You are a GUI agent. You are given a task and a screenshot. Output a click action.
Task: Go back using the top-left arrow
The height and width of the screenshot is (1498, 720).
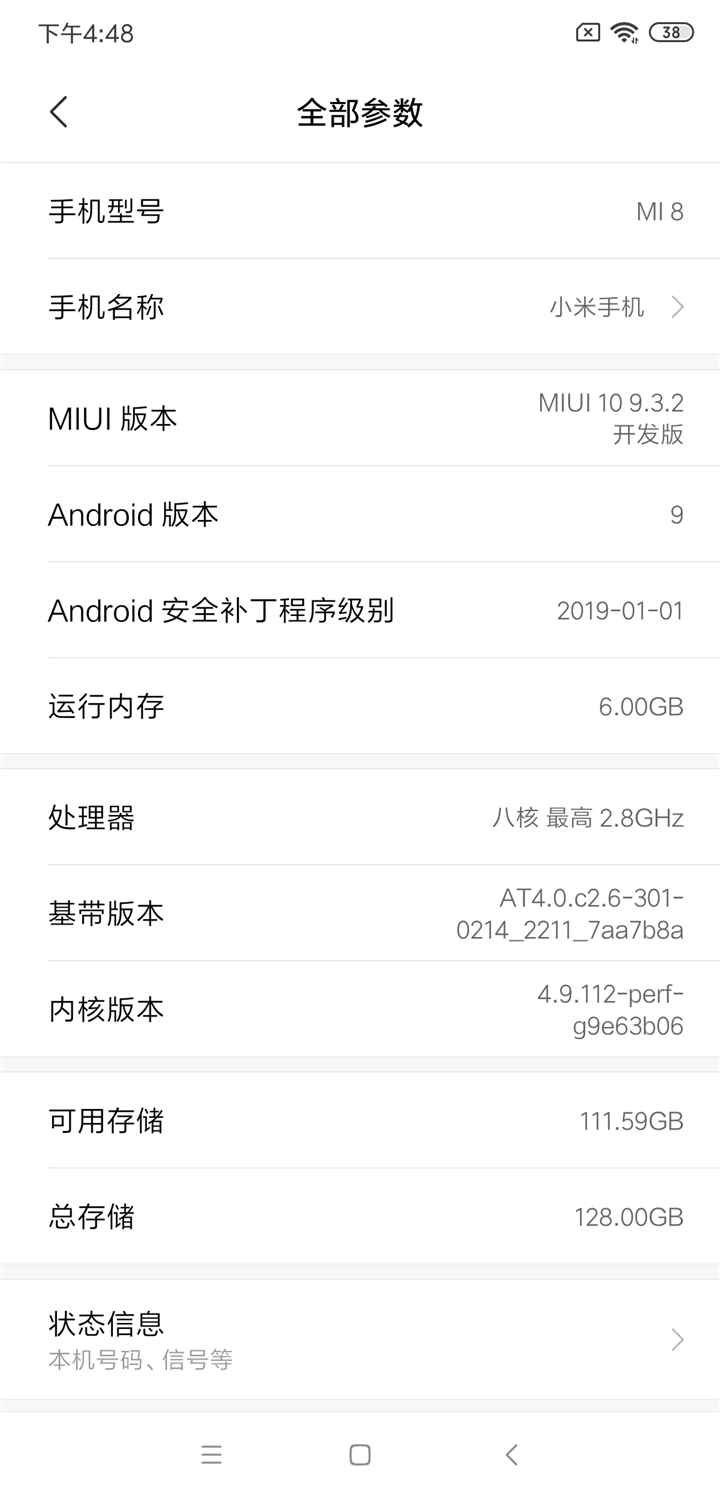pyautogui.click(x=59, y=112)
